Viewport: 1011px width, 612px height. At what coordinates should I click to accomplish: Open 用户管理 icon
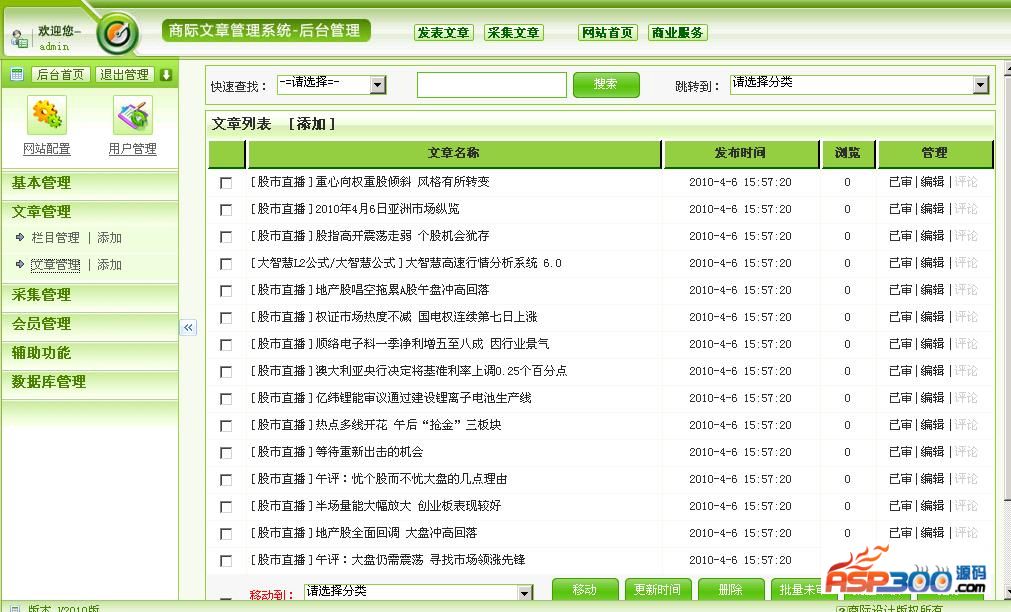coord(132,126)
